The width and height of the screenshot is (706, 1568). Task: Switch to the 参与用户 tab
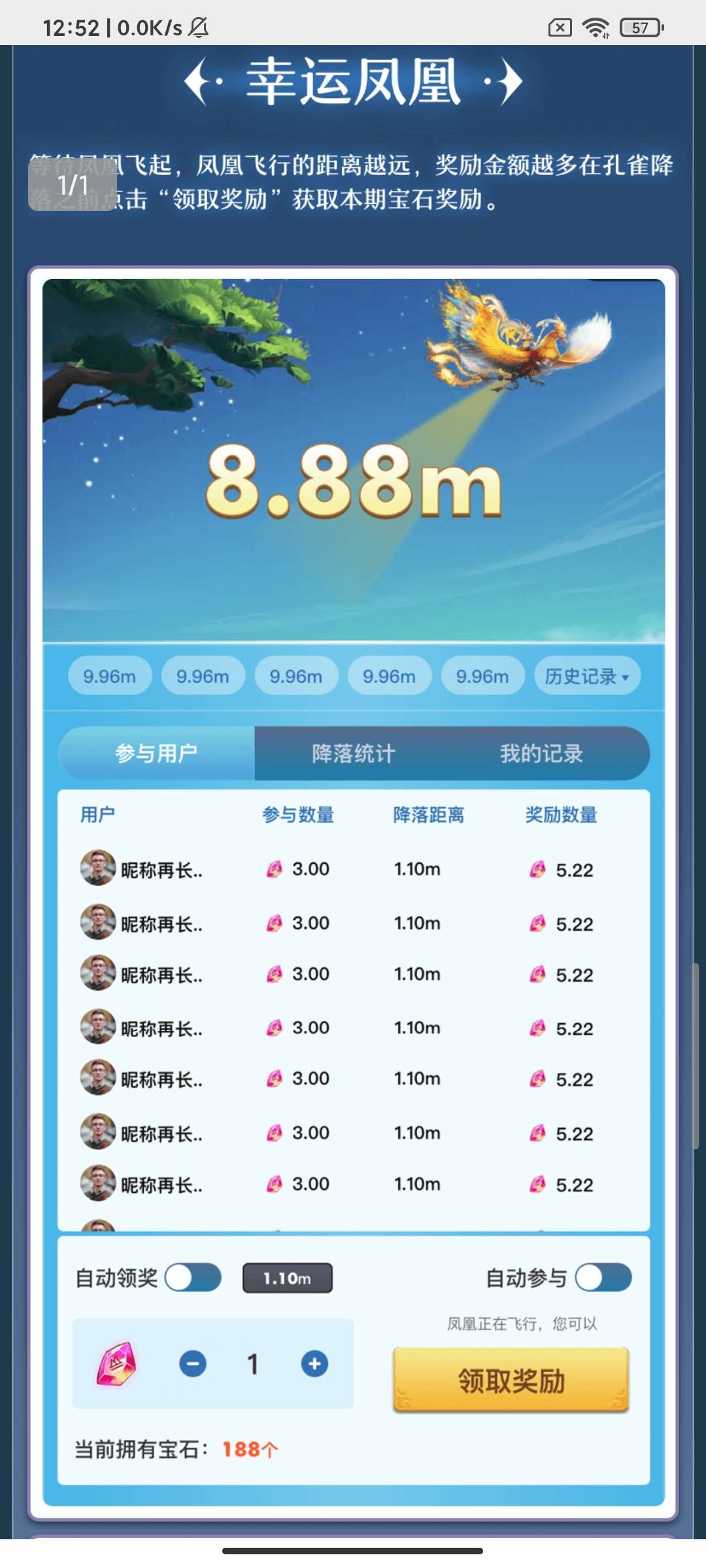156,753
